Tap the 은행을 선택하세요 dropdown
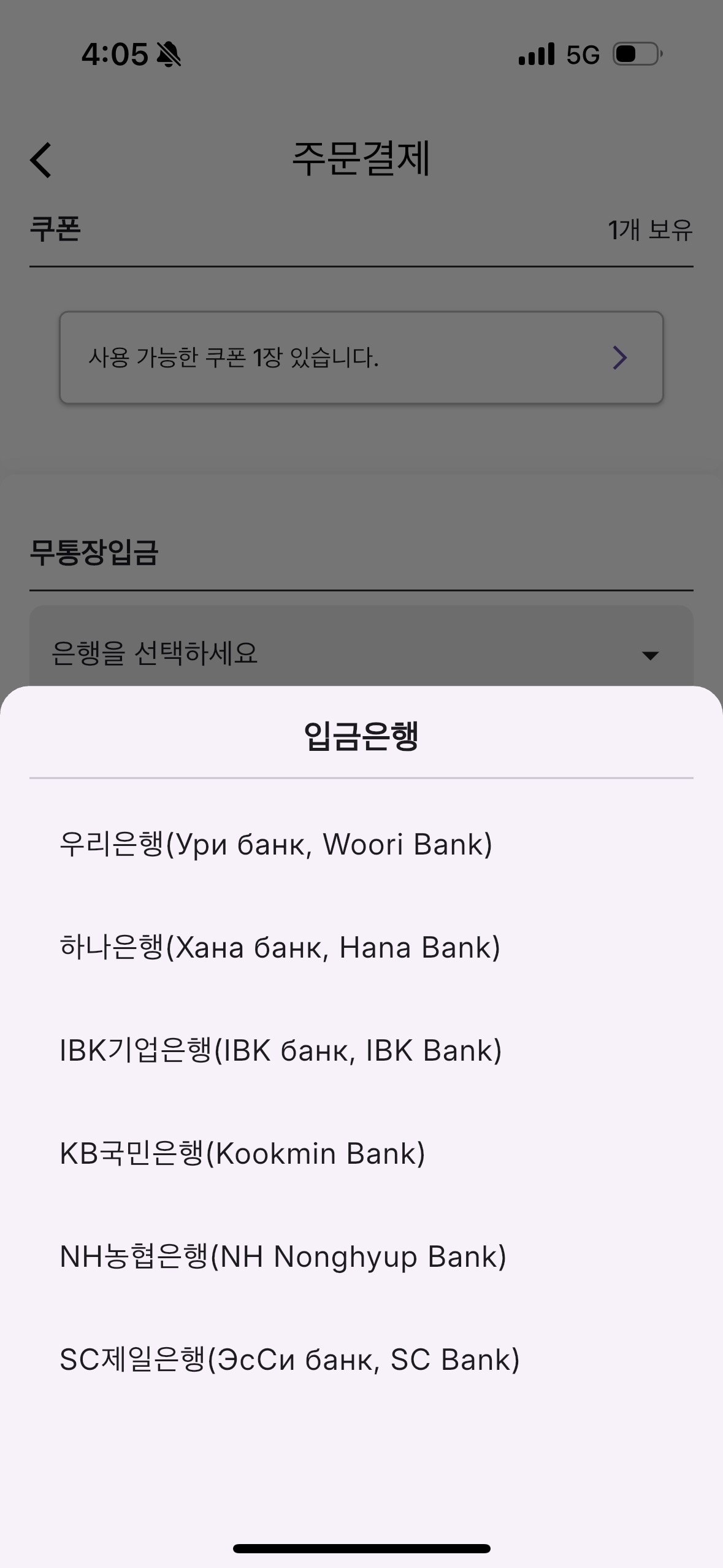723x1568 pixels. pos(361,653)
